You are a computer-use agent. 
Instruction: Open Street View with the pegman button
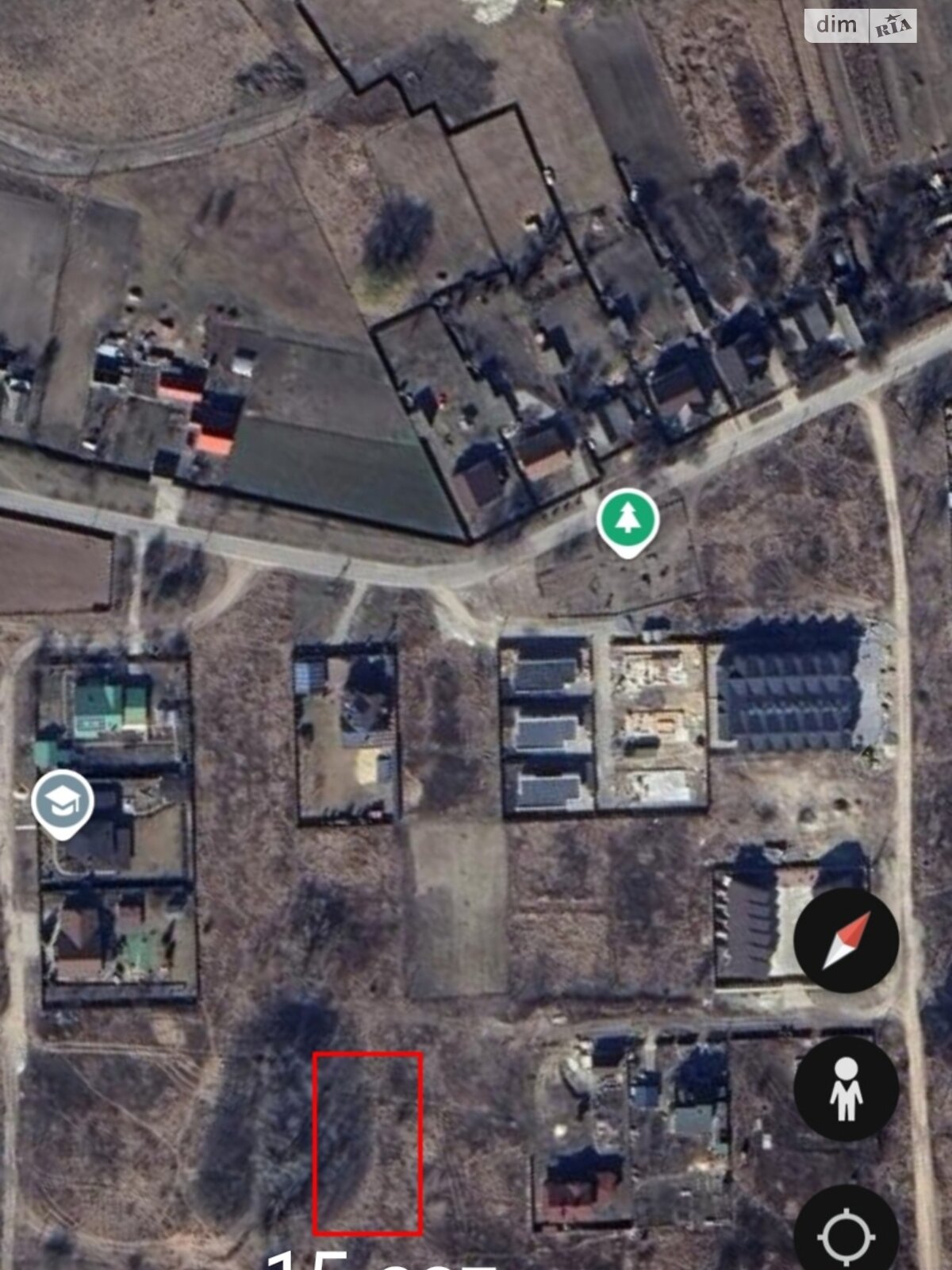(846, 1088)
